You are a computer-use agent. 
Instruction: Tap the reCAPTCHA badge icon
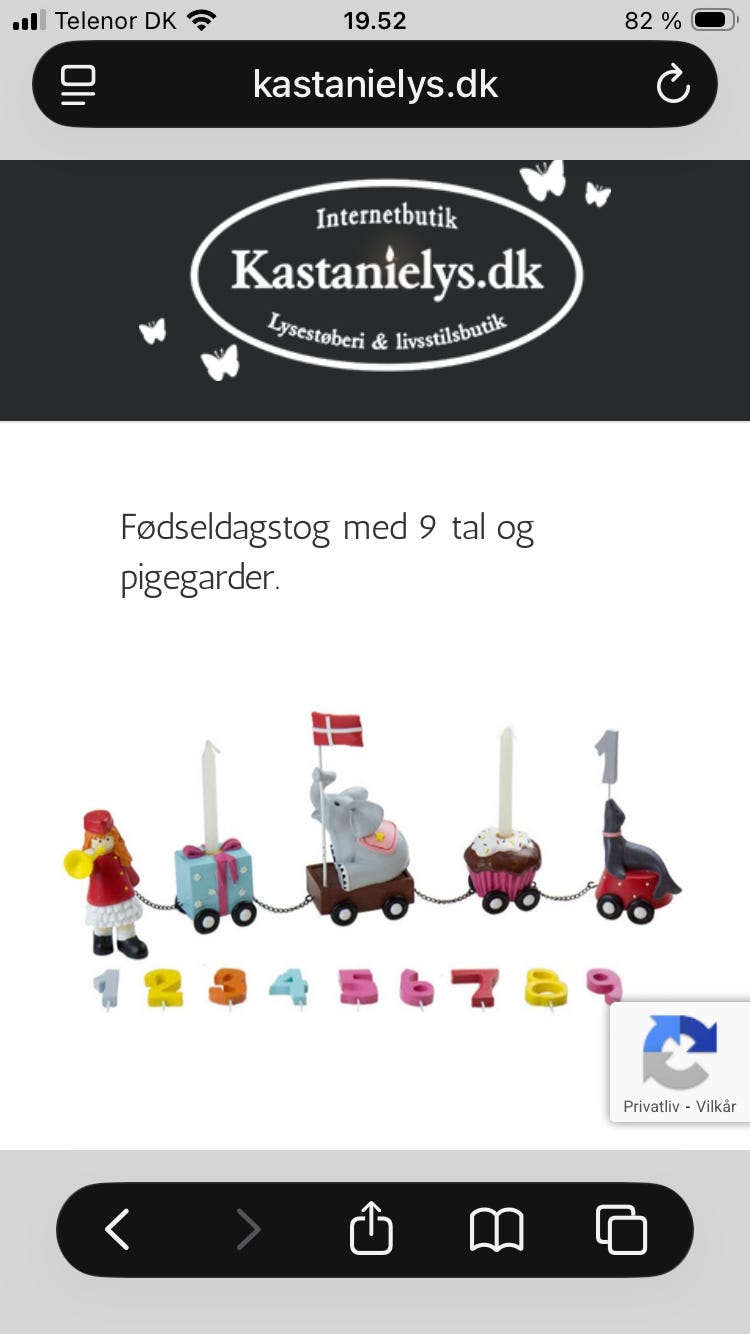click(x=679, y=1053)
